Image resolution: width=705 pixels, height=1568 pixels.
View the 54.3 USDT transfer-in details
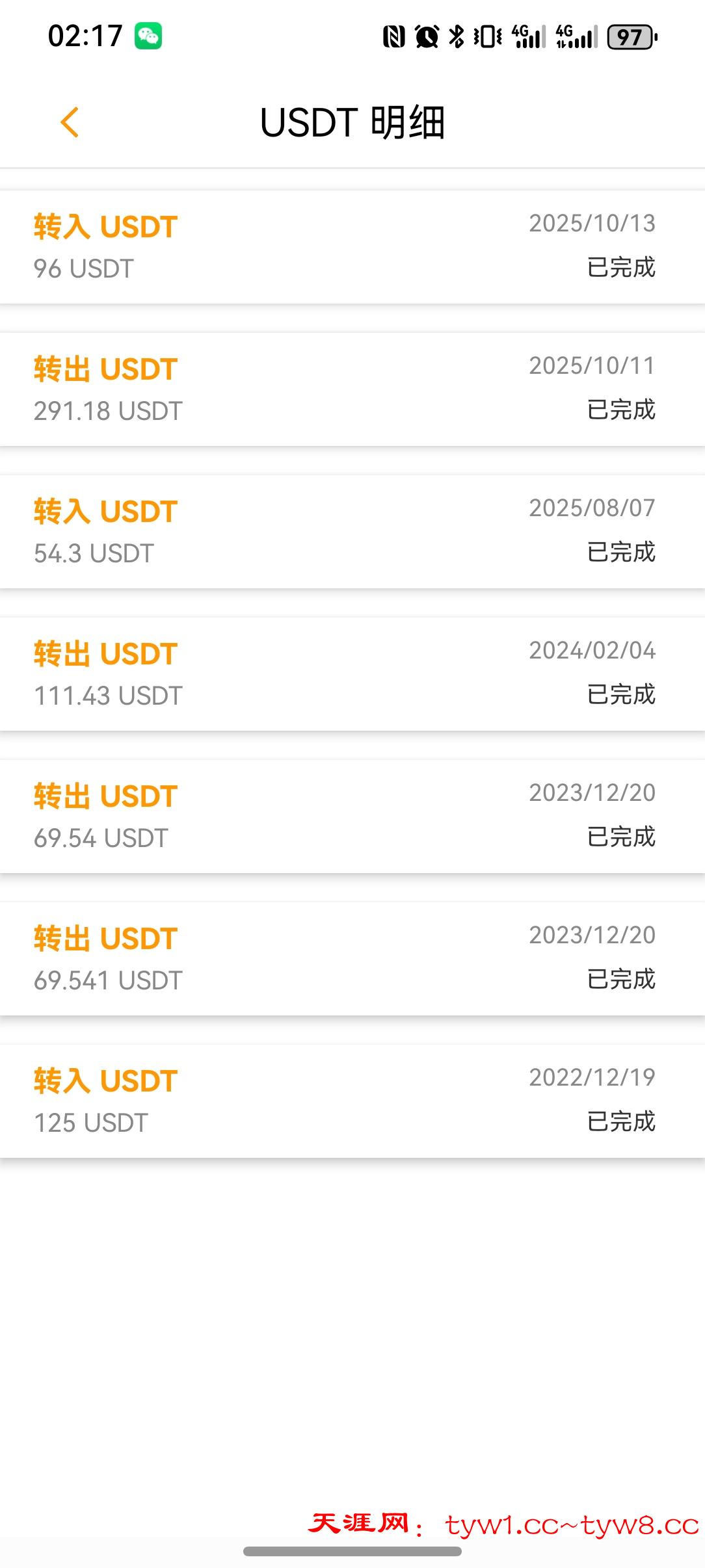click(351, 532)
